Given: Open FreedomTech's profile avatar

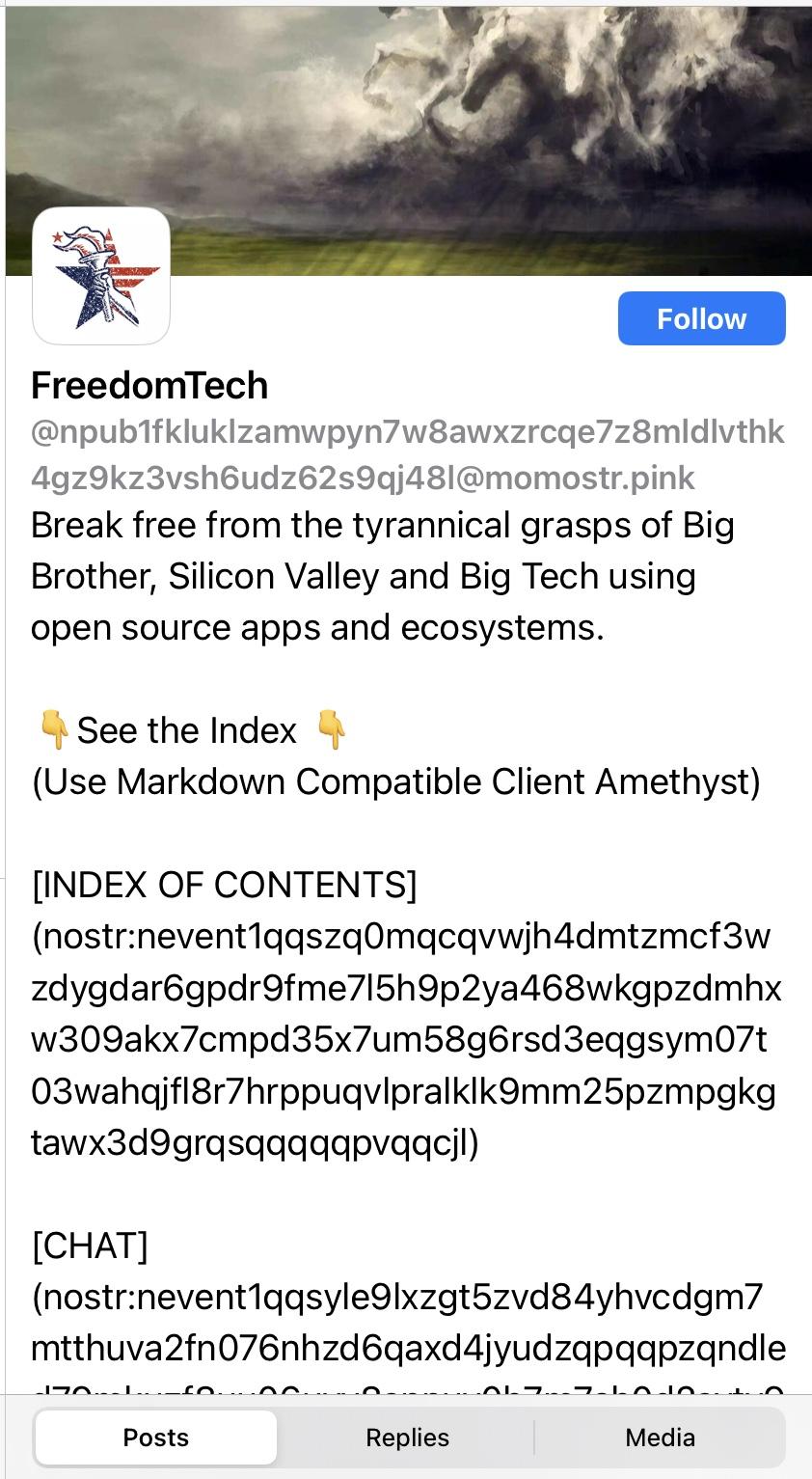Looking at the screenshot, I should 101,277.
